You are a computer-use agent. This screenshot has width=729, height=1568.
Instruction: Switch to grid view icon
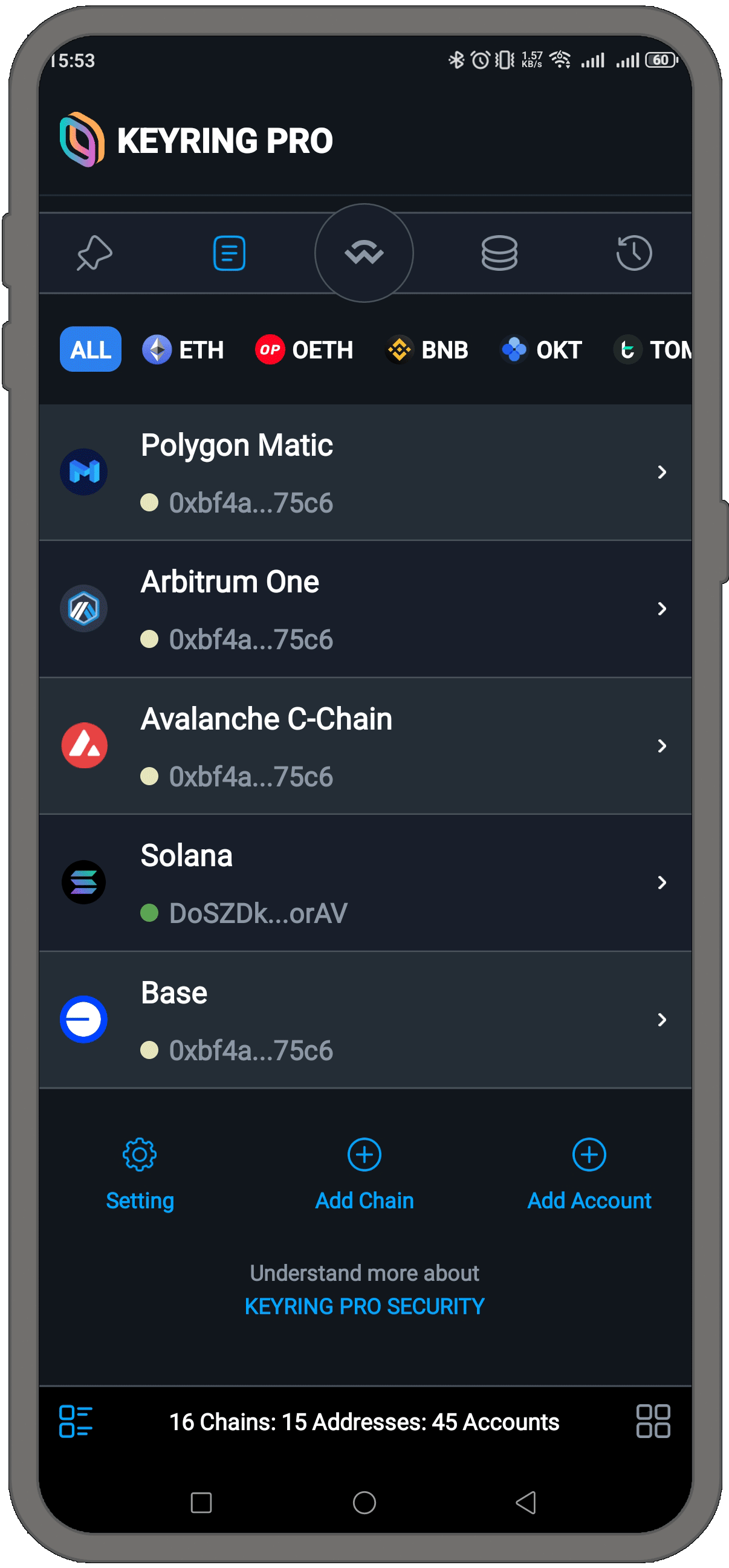pyautogui.click(x=652, y=1421)
